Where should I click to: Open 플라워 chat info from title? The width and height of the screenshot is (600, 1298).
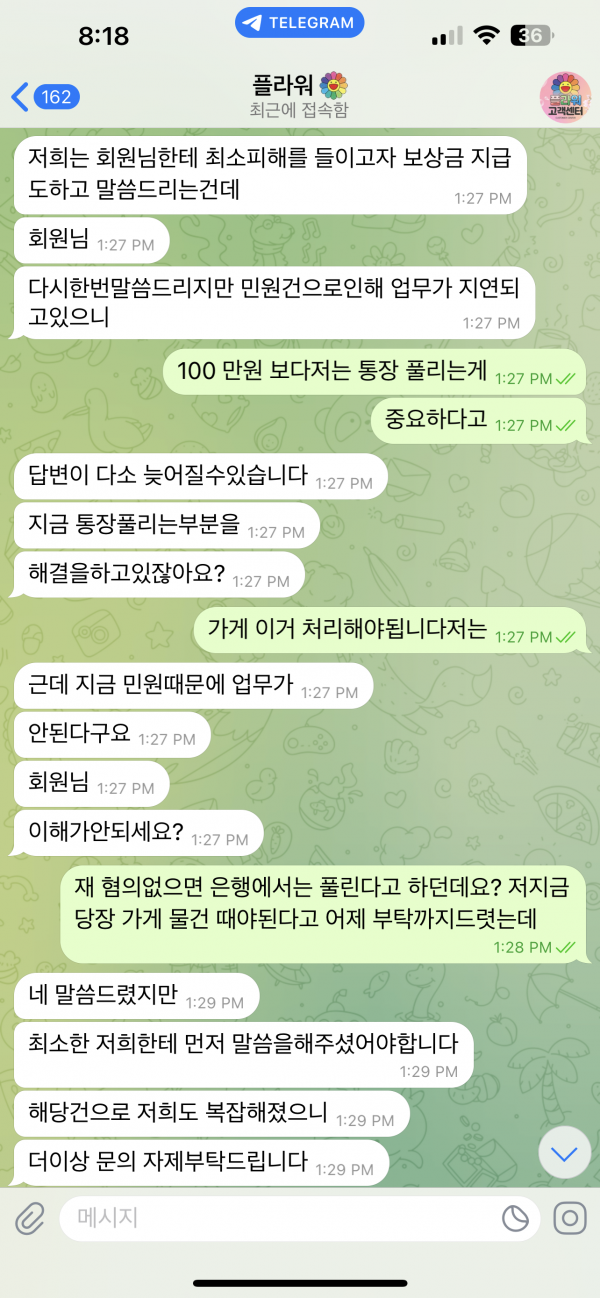pyautogui.click(x=300, y=94)
